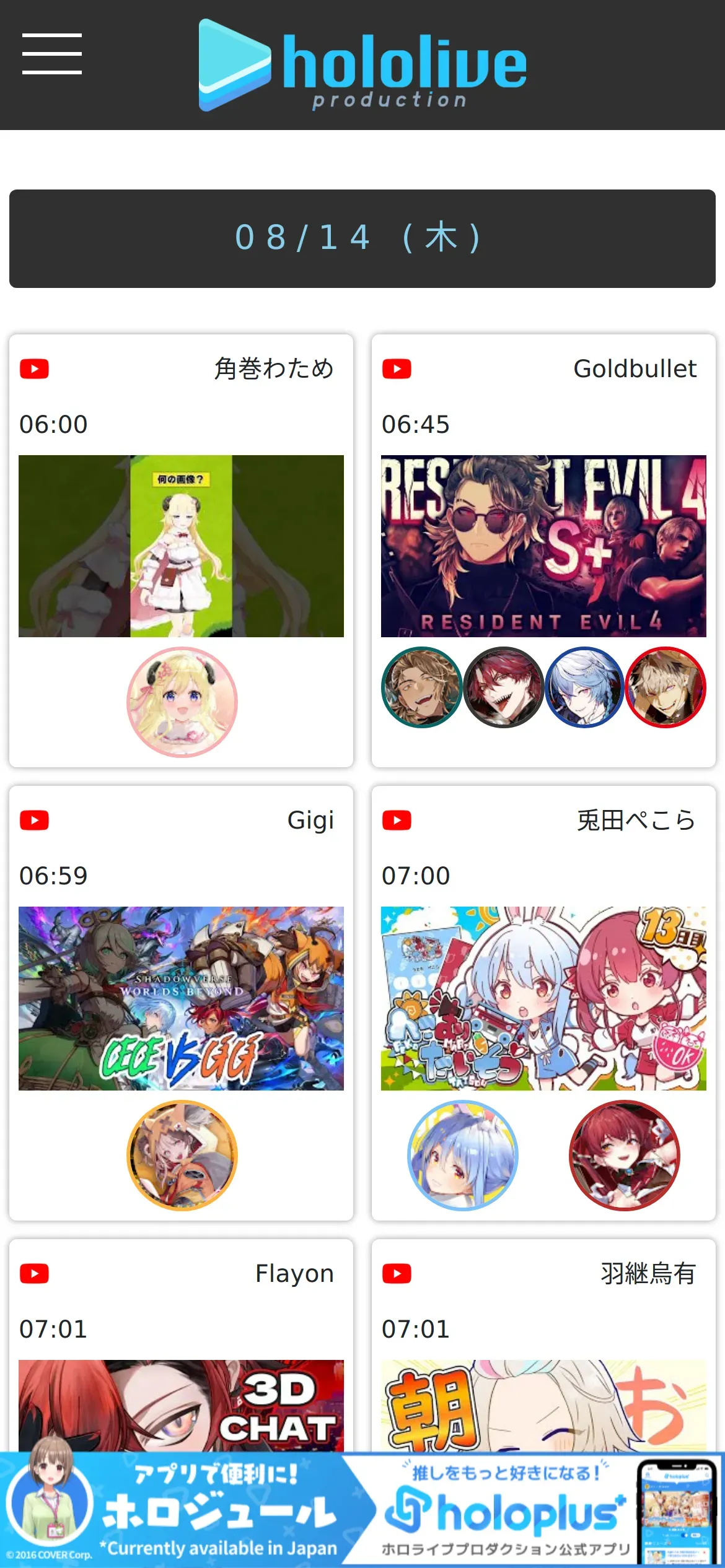This screenshot has height=1568, width=725.
Task: Open Goldbullet's Resident Evil 4 stream
Action: [543, 546]
